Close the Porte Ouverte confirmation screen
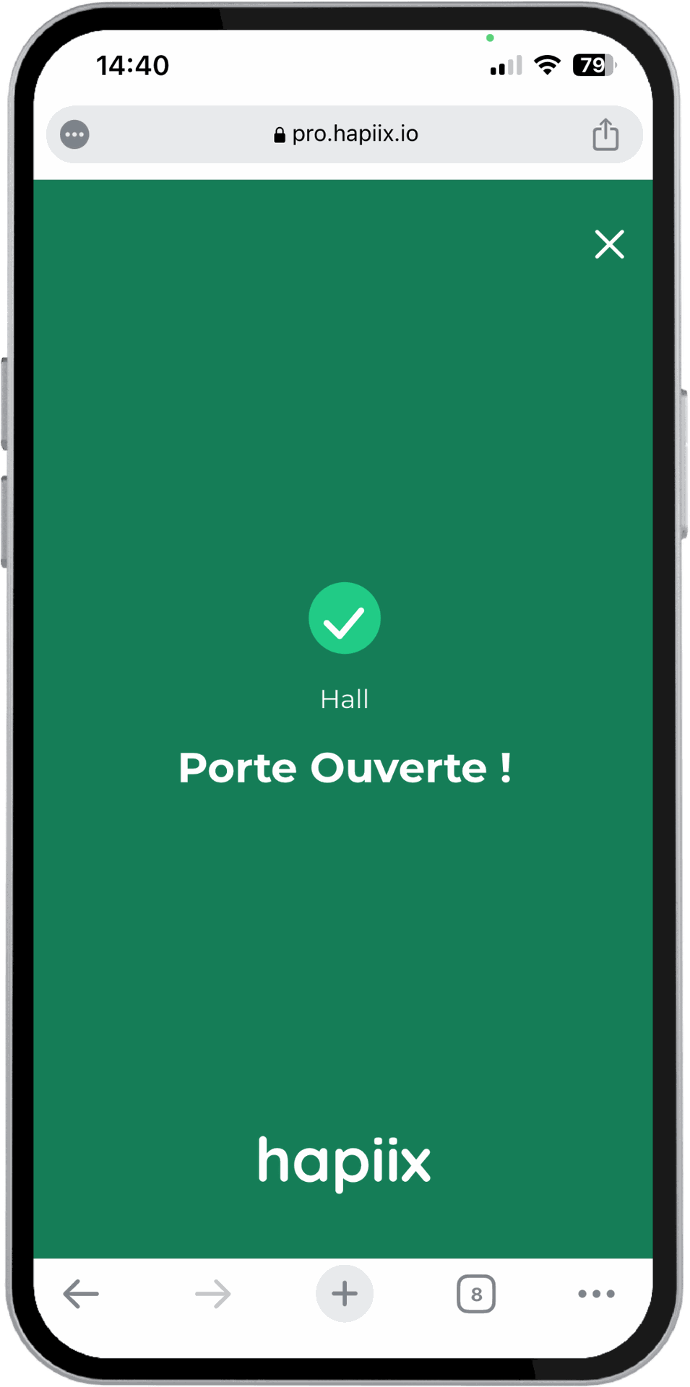The width and height of the screenshot is (690, 1387). pyautogui.click(x=609, y=244)
